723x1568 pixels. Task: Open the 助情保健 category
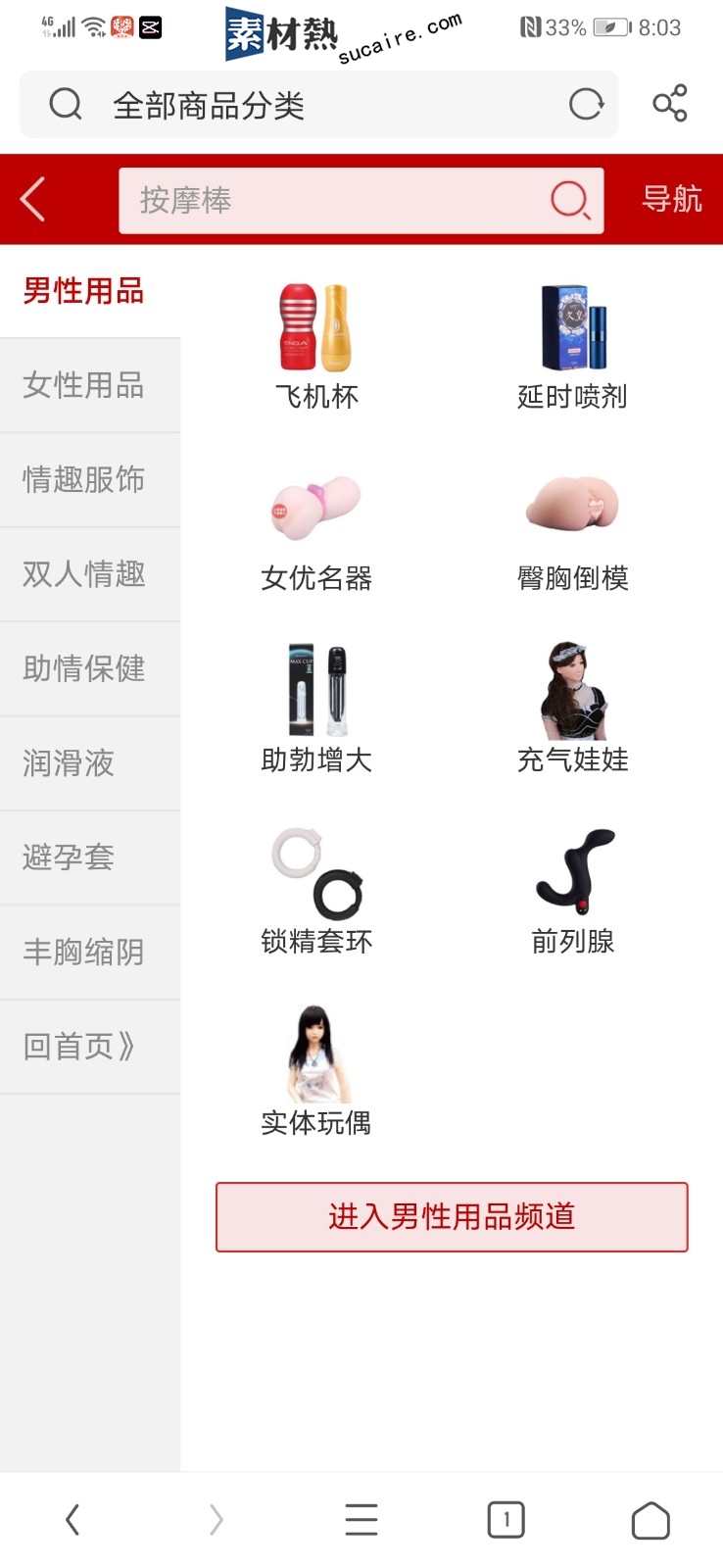84,668
